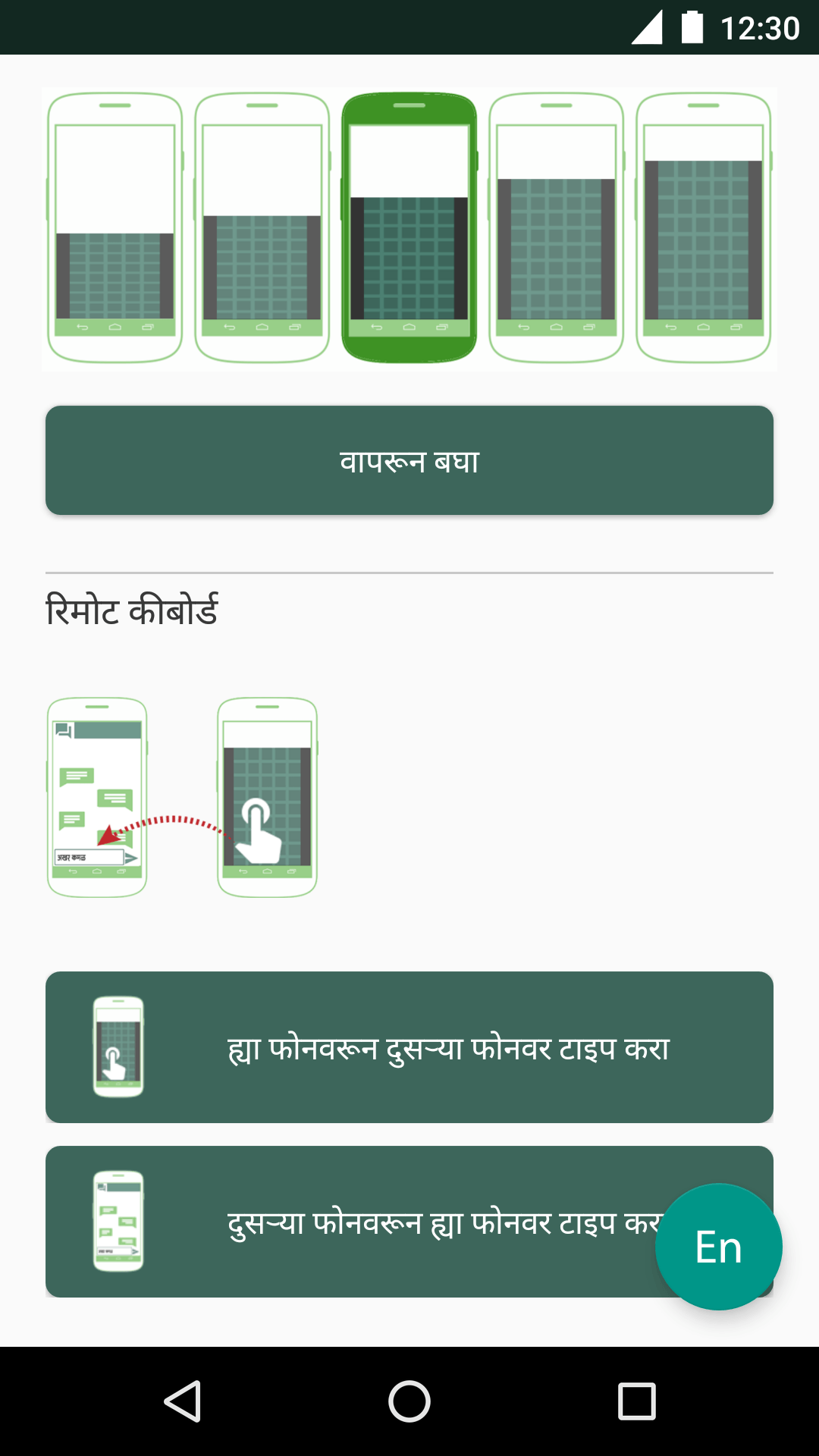Go back using the system back button
Viewport: 819px width, 1456px height.
[x=182, y=1401]
